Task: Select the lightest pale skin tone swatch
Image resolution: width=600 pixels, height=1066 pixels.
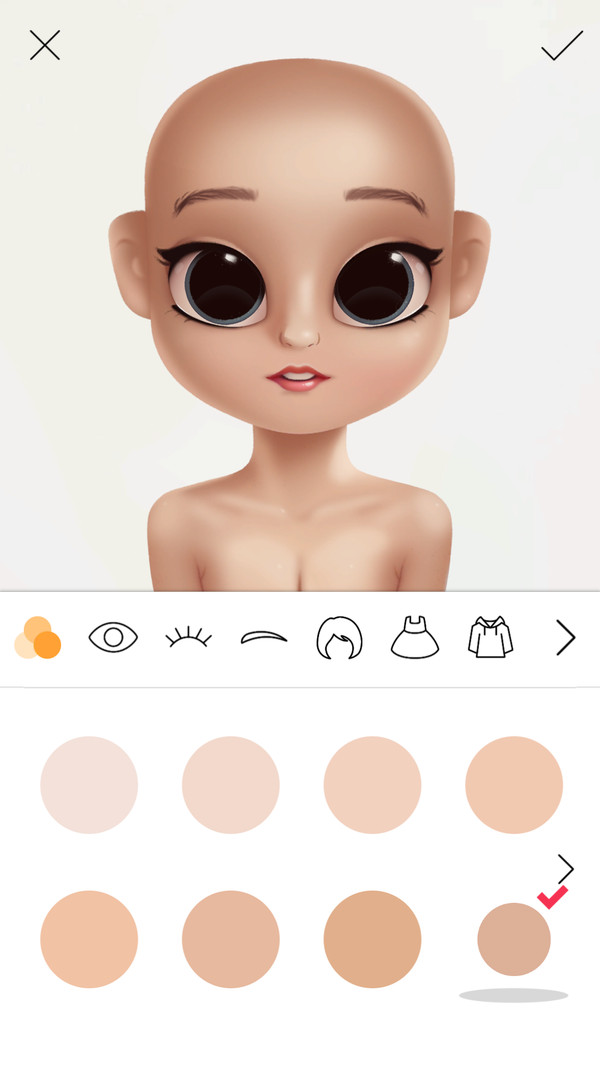Action: (89, 785)
